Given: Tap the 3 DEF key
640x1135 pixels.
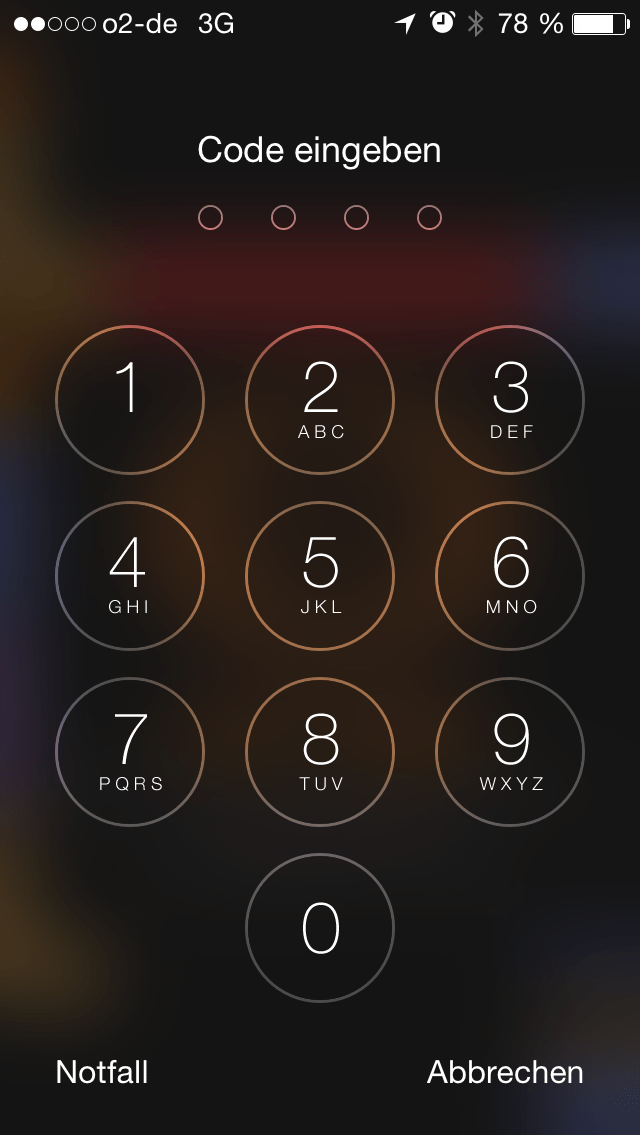Looking at the screenshot, I should click(510, 400).
